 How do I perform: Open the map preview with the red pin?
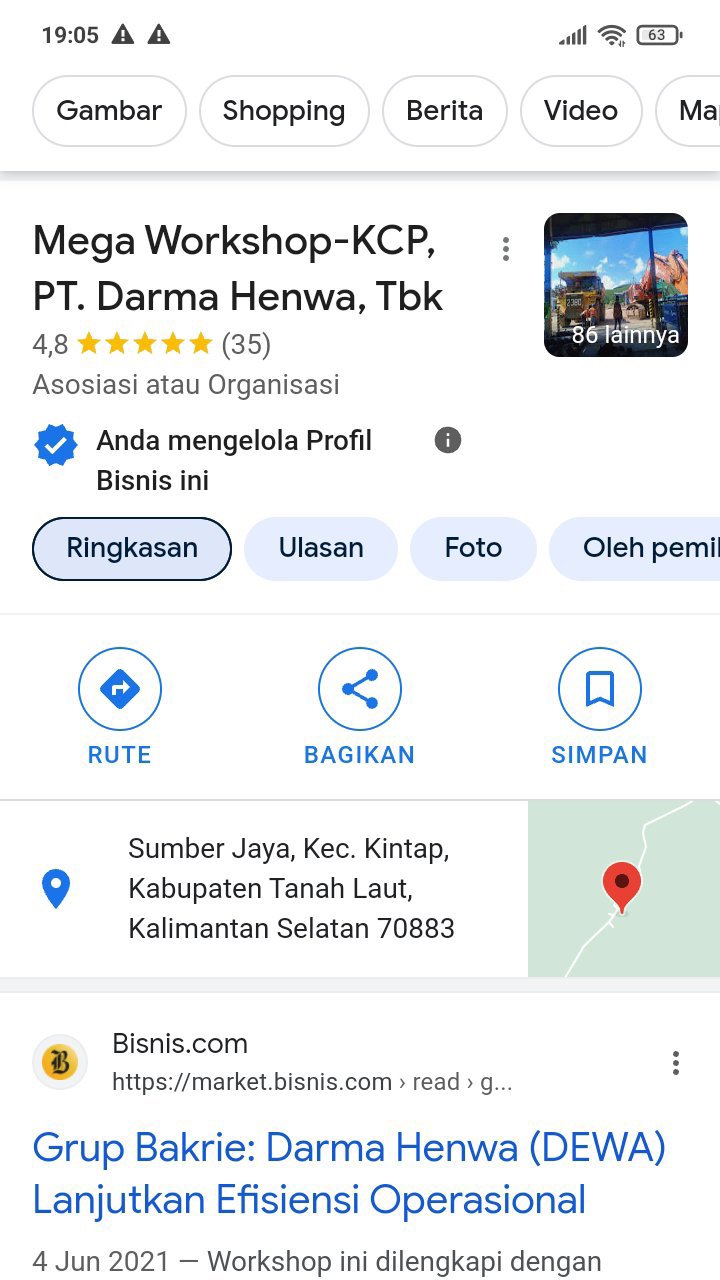[623, 888]
